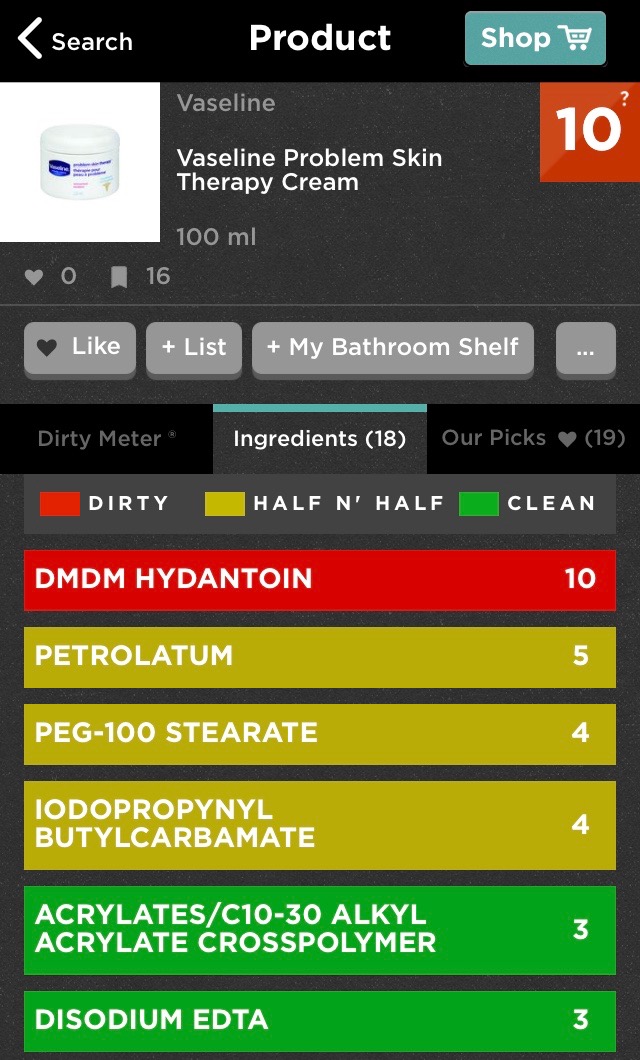Image resolution: width=640 pixels, height=1060 pixels.
Task: Enlarge the Vaseline product image
Action: [x=80, y=162]
